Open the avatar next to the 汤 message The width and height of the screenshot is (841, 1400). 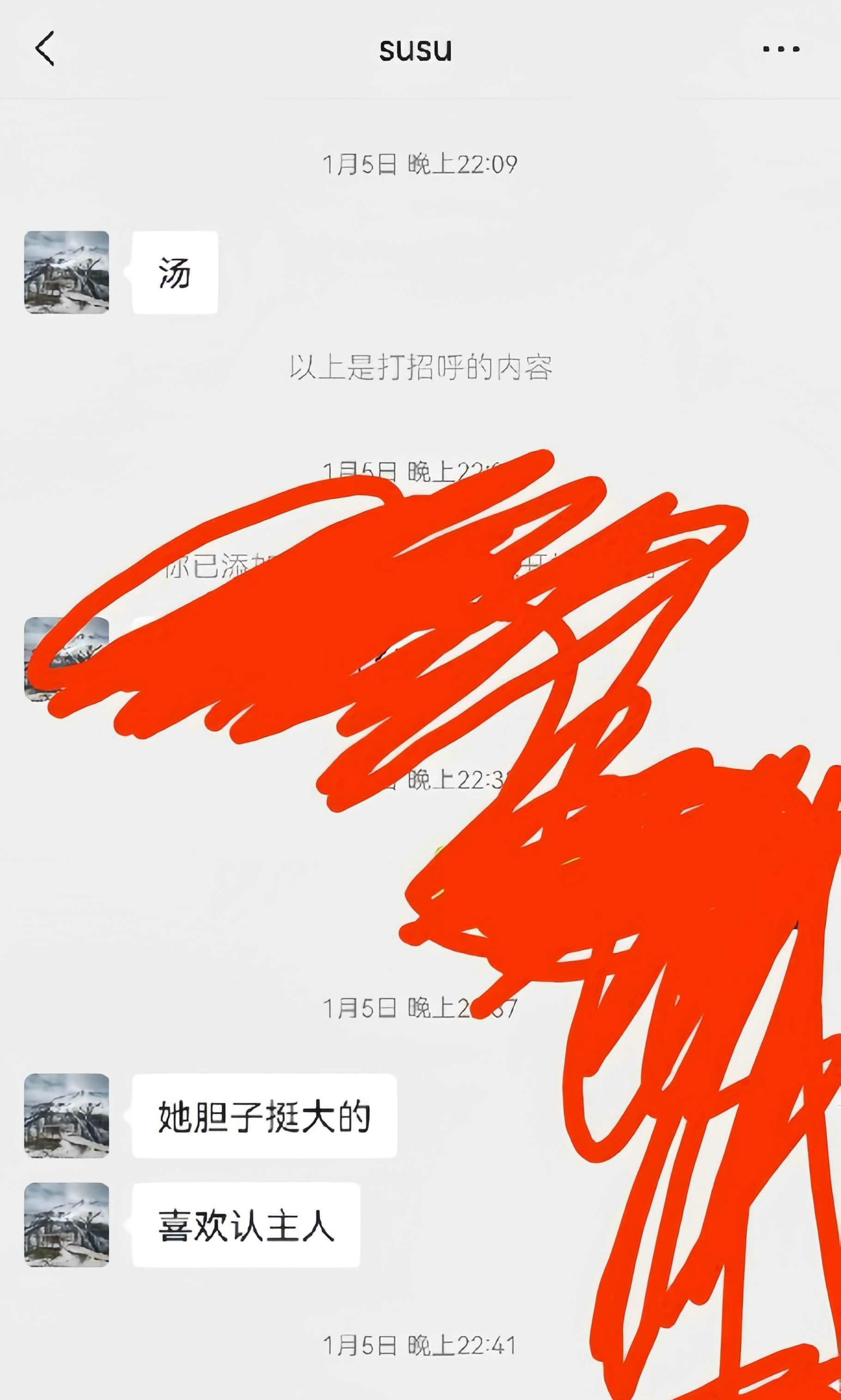pos(66,273)
